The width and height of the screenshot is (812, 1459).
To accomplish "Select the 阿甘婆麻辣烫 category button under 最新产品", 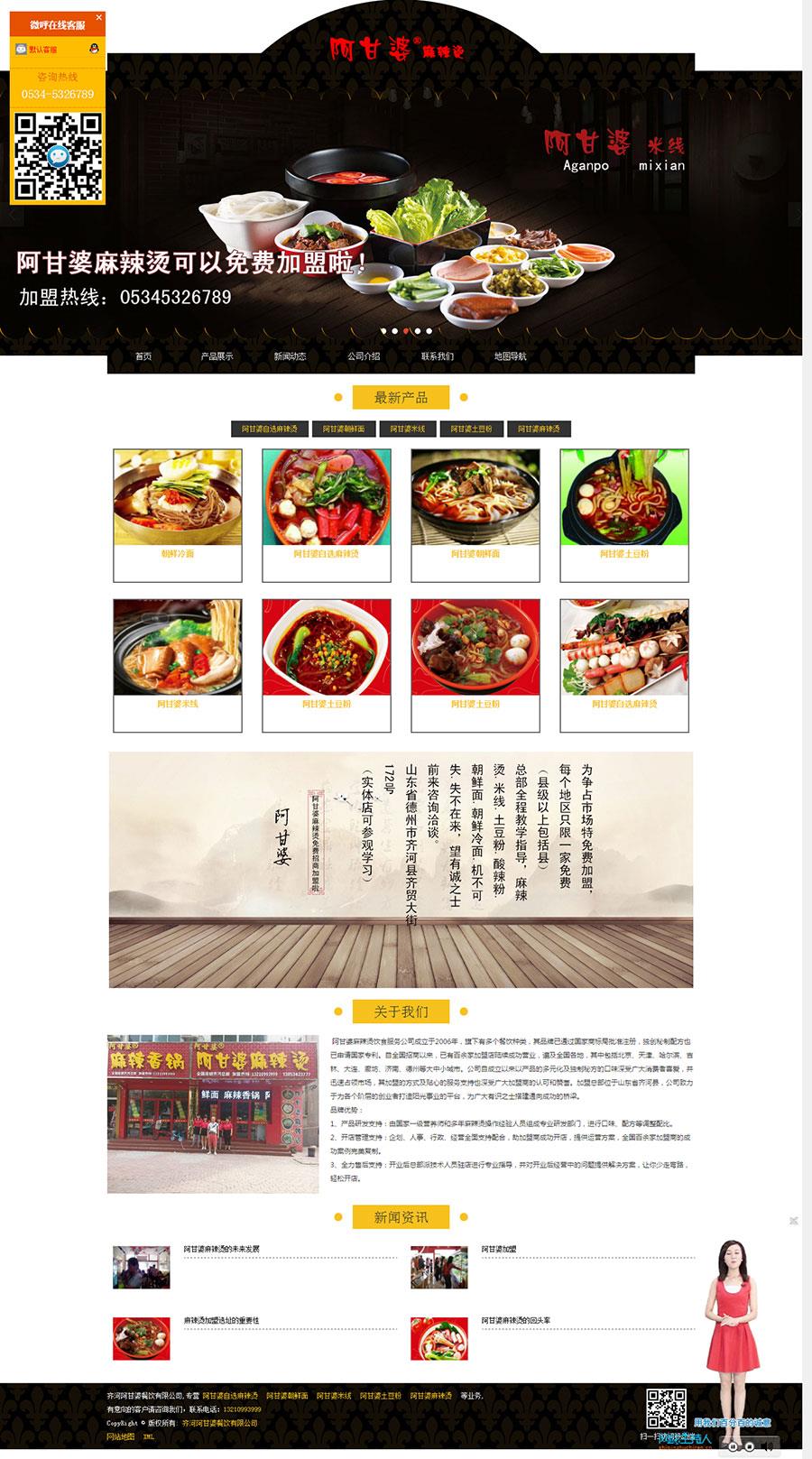I will click(x=539, y=429).
